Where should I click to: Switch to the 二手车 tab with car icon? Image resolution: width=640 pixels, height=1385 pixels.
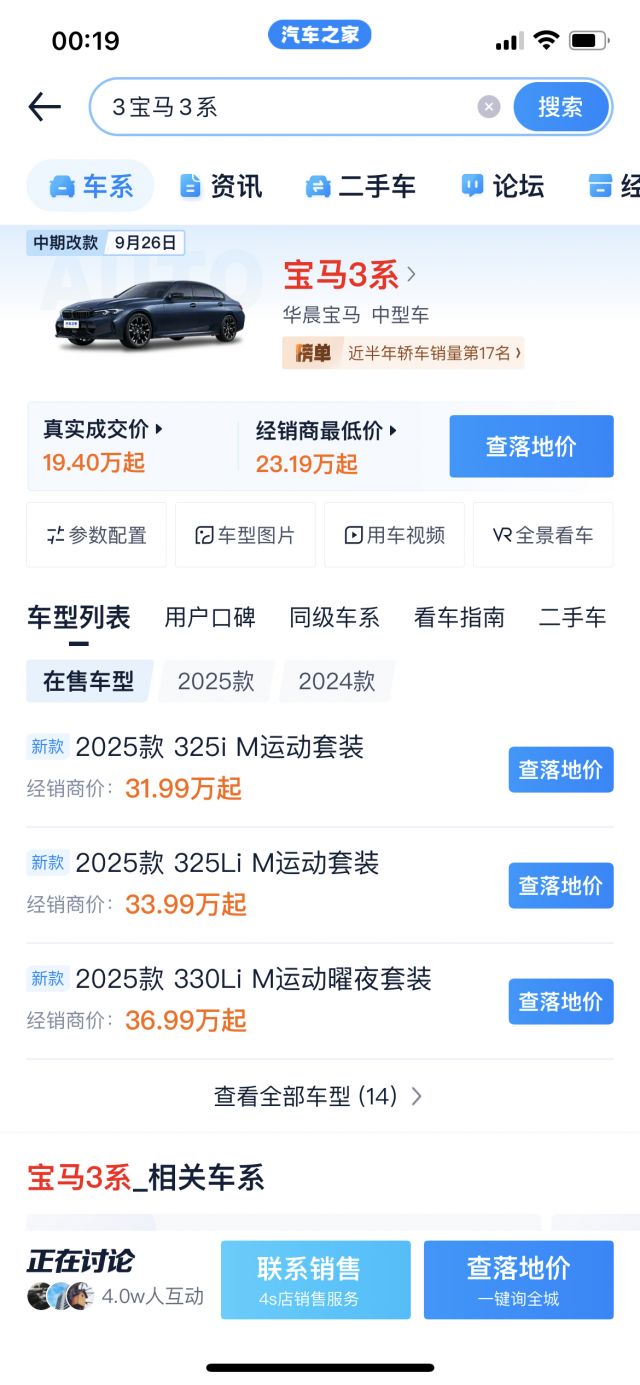coord(360,186)
